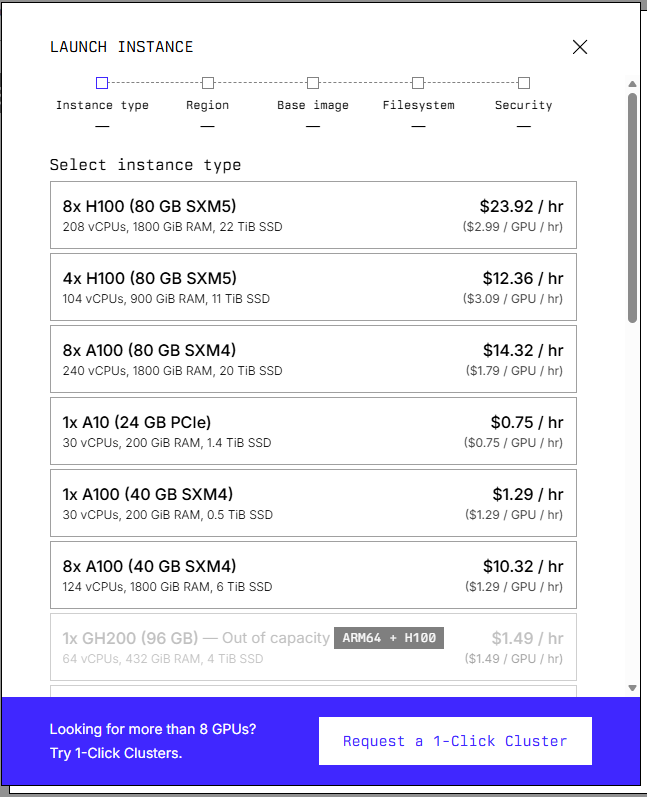Request a 1-Click Cluster
This screenshot has height=797, width=647.
point(455,741)
